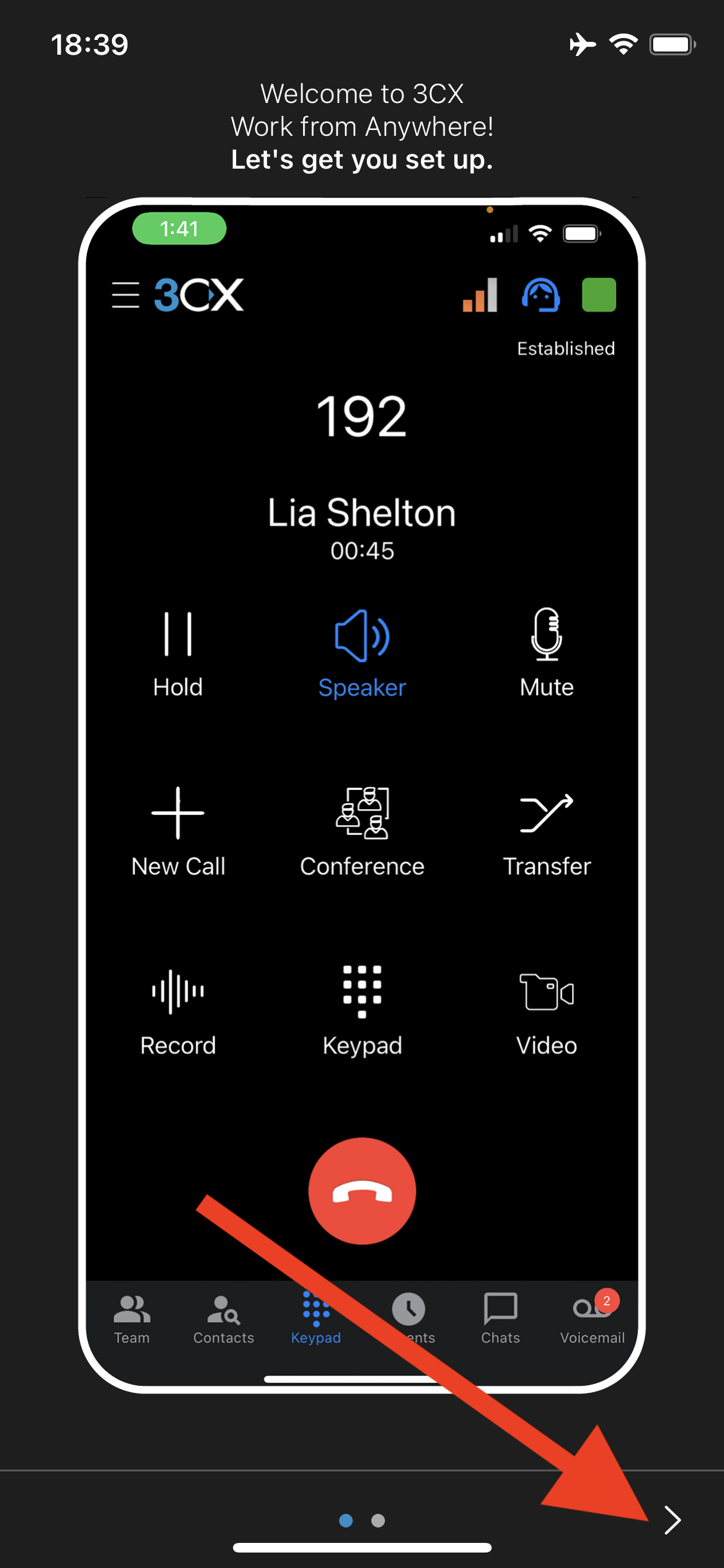724x1568 pixels.
Task: Tap the blue headset audio icon
Action: click(541, 295)
